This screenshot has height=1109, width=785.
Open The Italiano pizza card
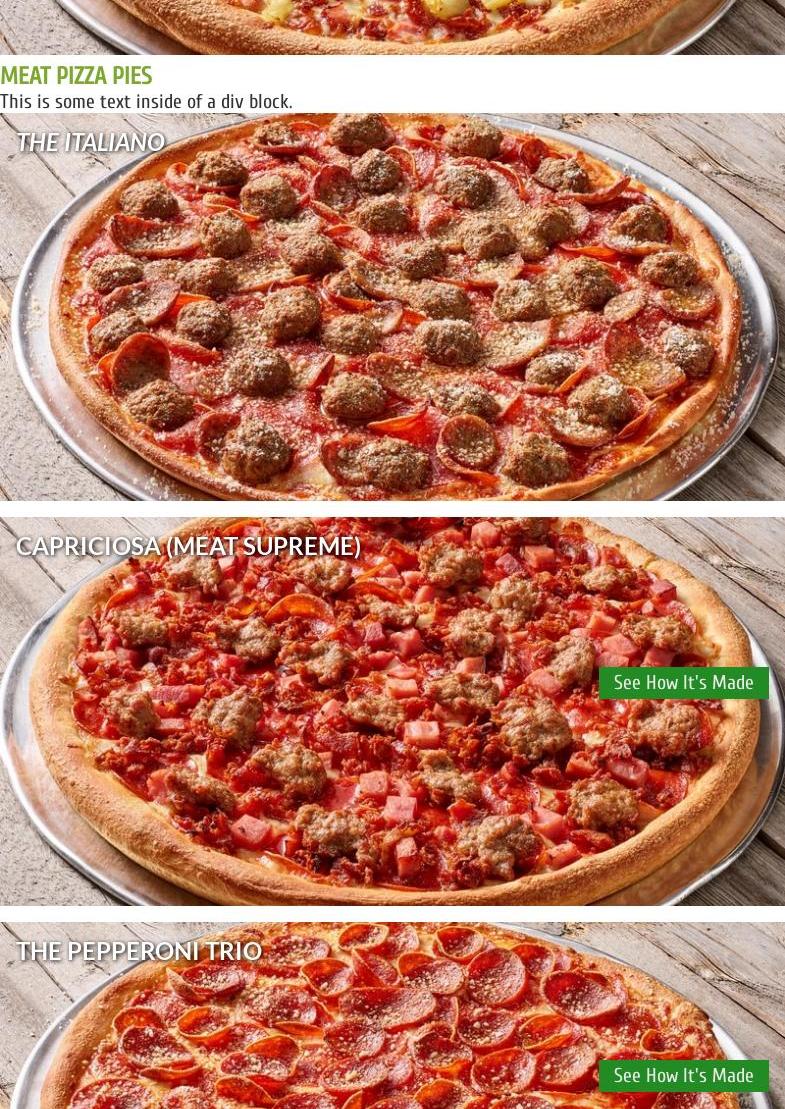coord(392,310)
